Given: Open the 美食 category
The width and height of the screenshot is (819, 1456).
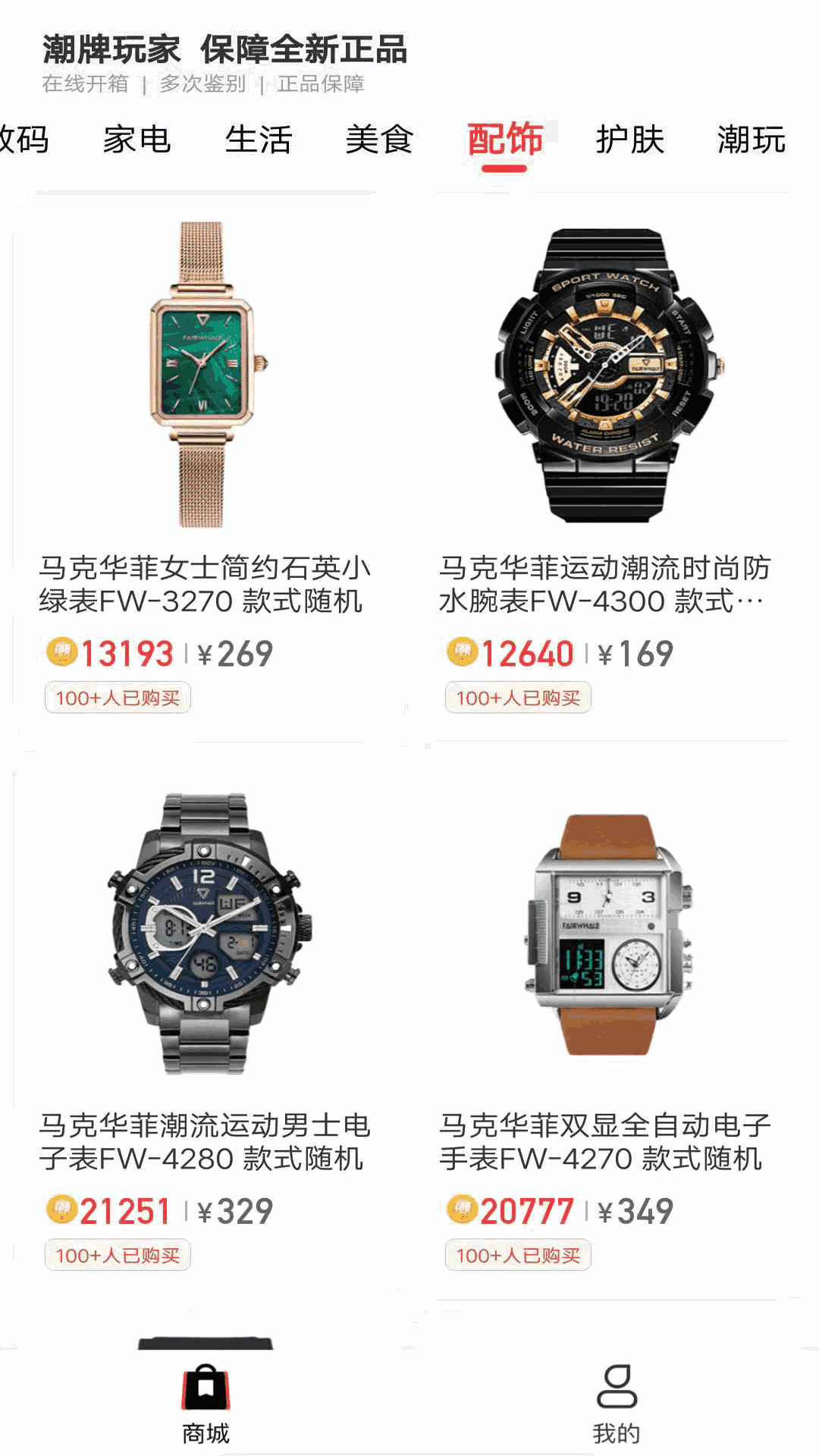Looking at the screenshot, I should click(x=381, y=140).
